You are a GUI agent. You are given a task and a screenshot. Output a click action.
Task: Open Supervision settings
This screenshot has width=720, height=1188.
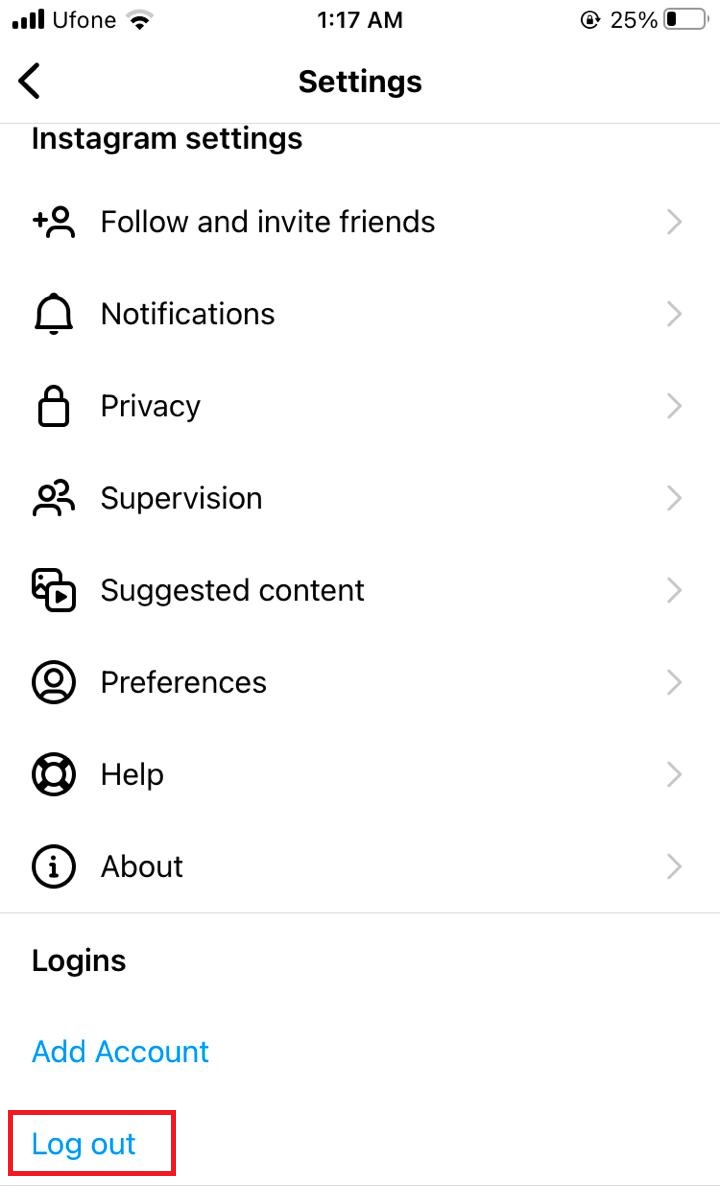[x=181, y=498]
